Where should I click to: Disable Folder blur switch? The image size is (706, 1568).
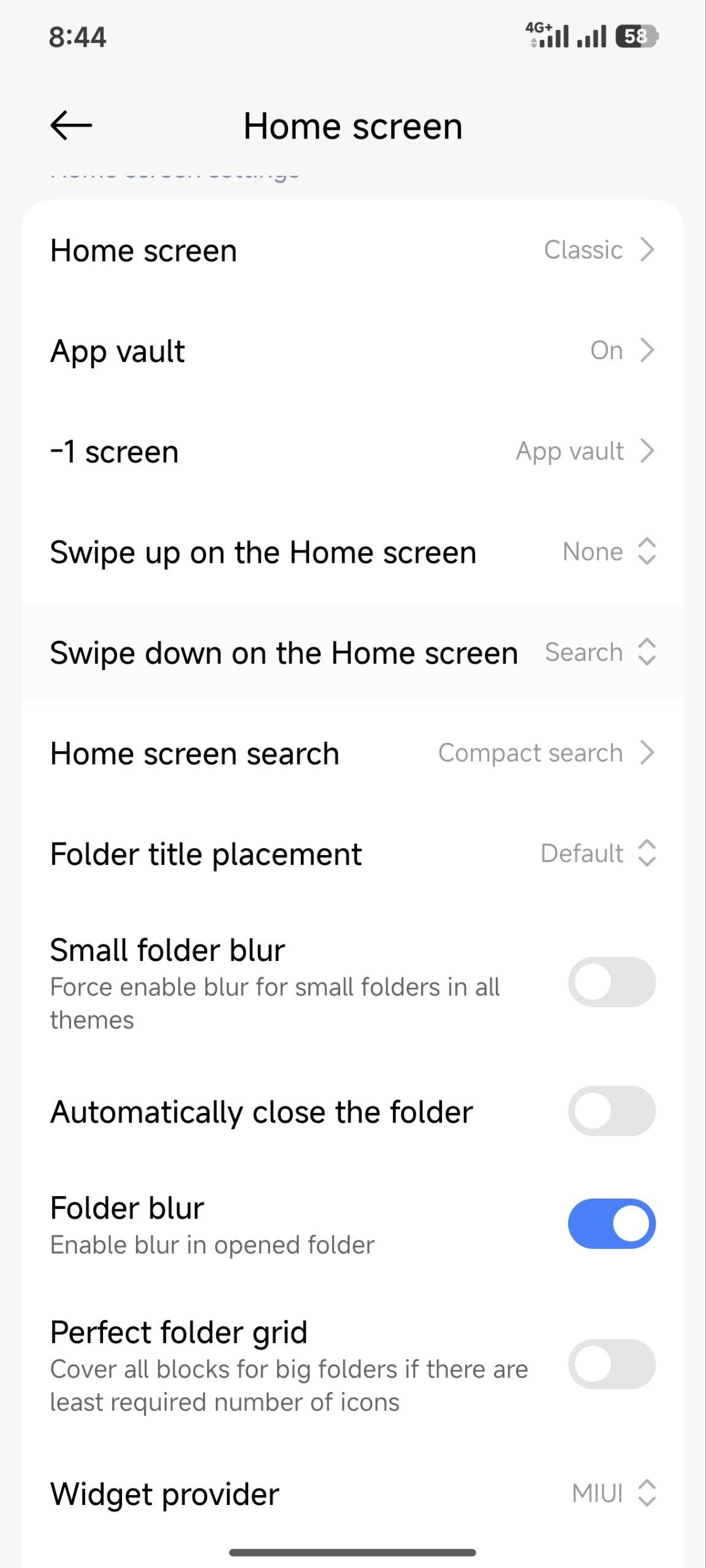(611, 1223)
